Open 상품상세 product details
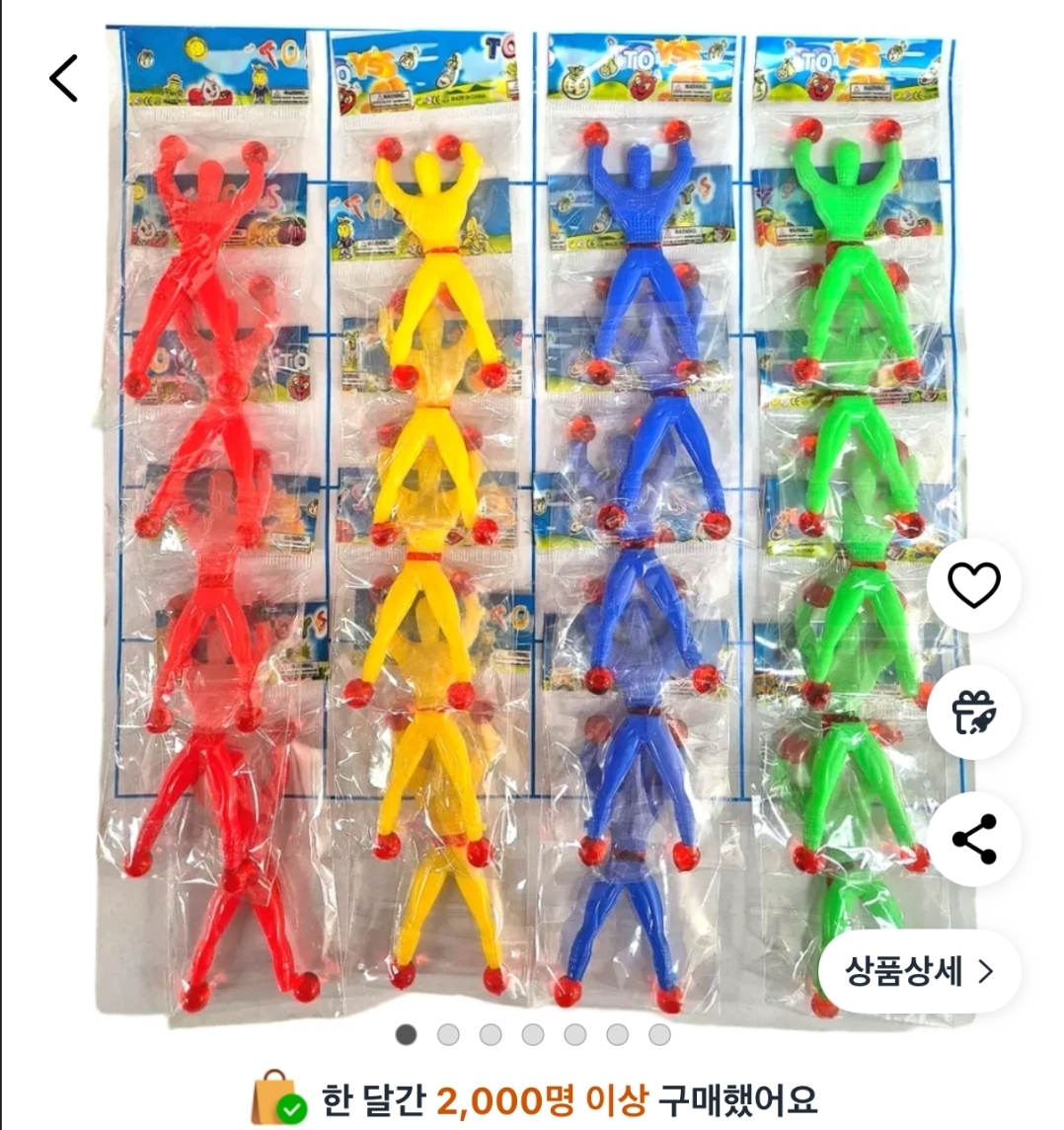 point(919,972)
